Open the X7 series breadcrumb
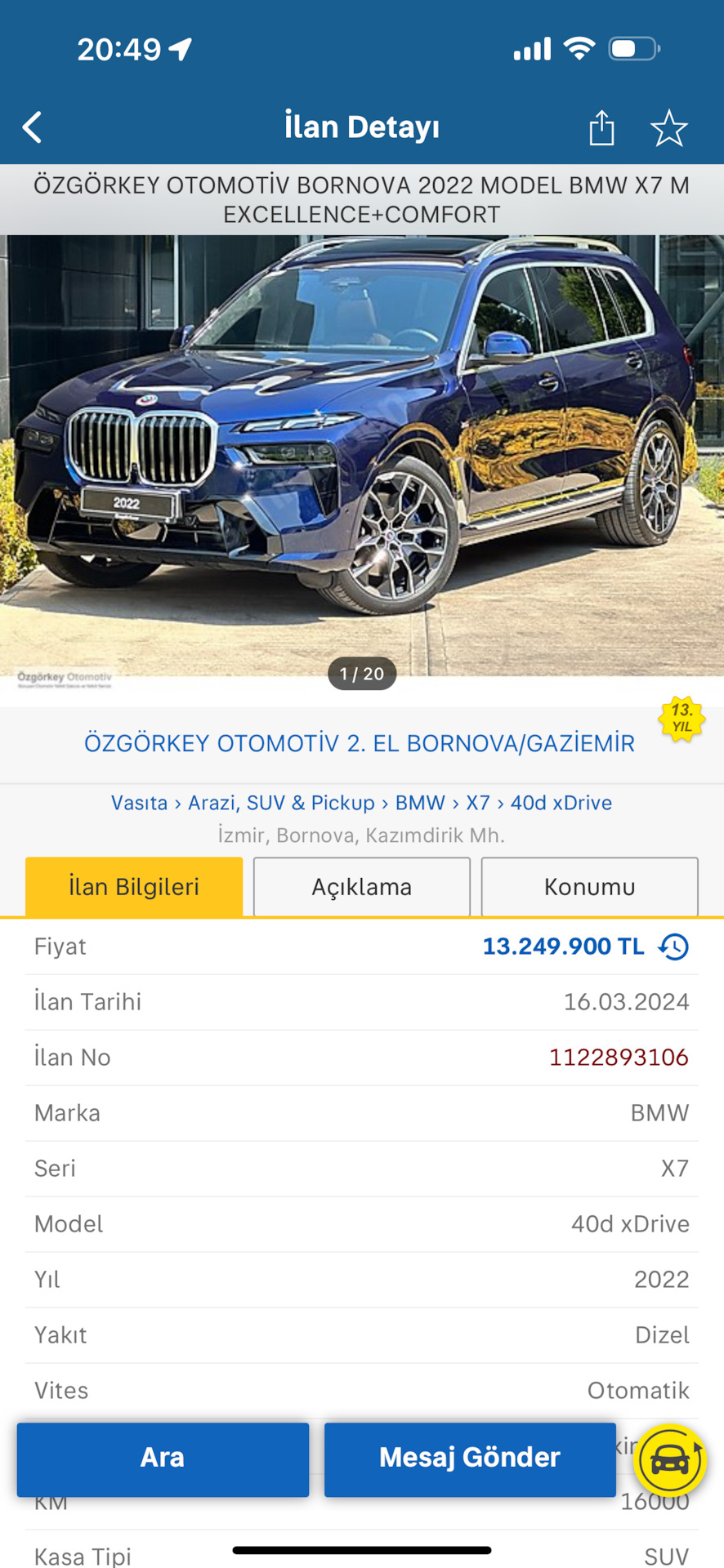Viewport: 724px width, 1568px height. click(478, 803)
